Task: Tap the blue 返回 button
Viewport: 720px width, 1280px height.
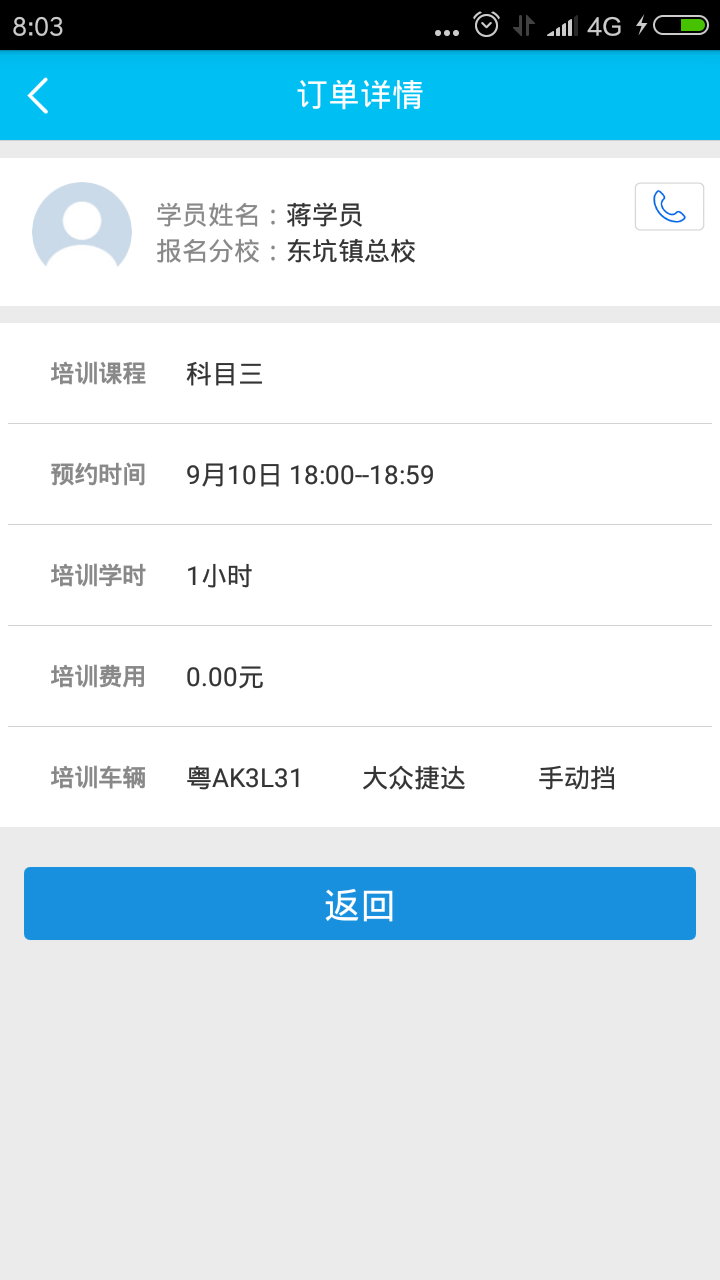Action: tap(360, 904)
